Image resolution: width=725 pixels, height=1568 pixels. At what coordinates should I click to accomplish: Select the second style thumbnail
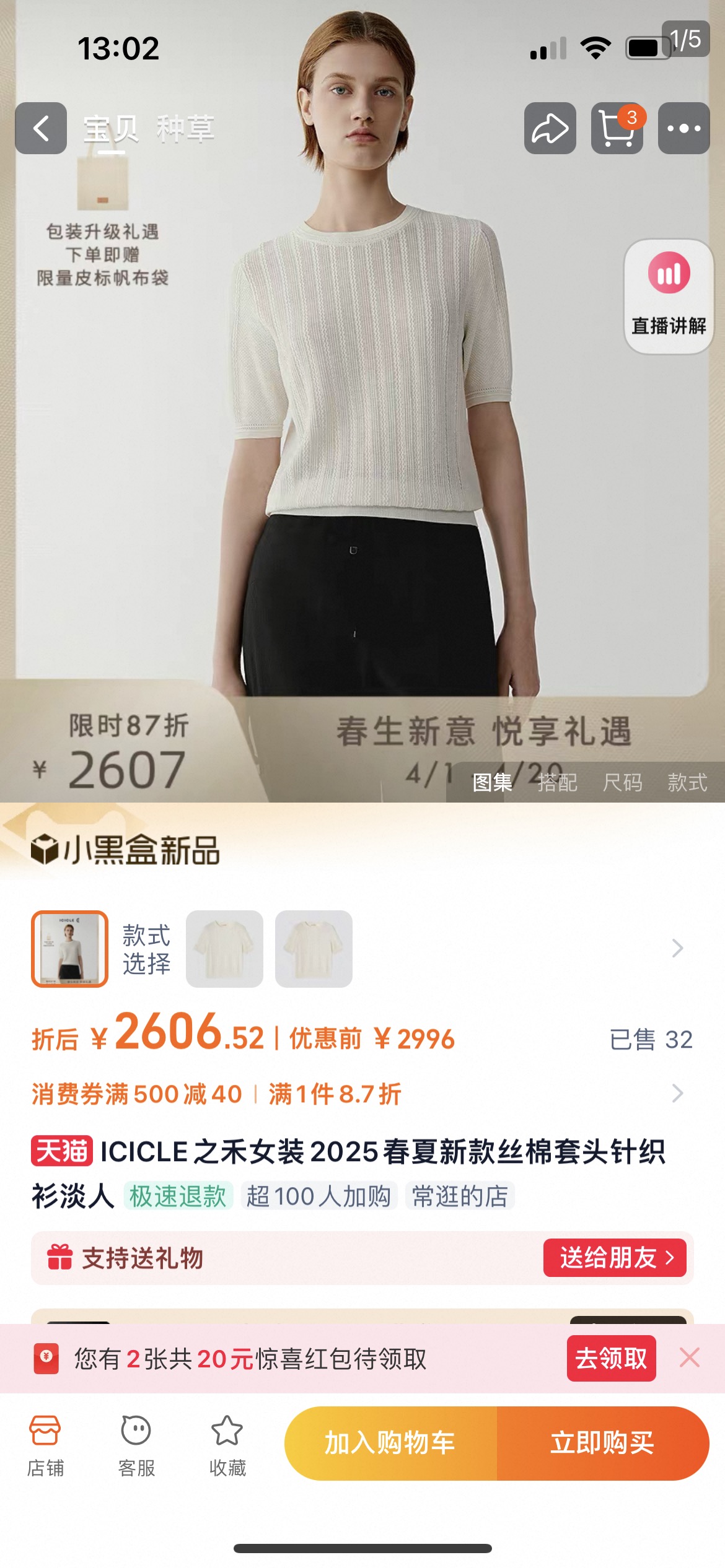(x=224, y=949)
